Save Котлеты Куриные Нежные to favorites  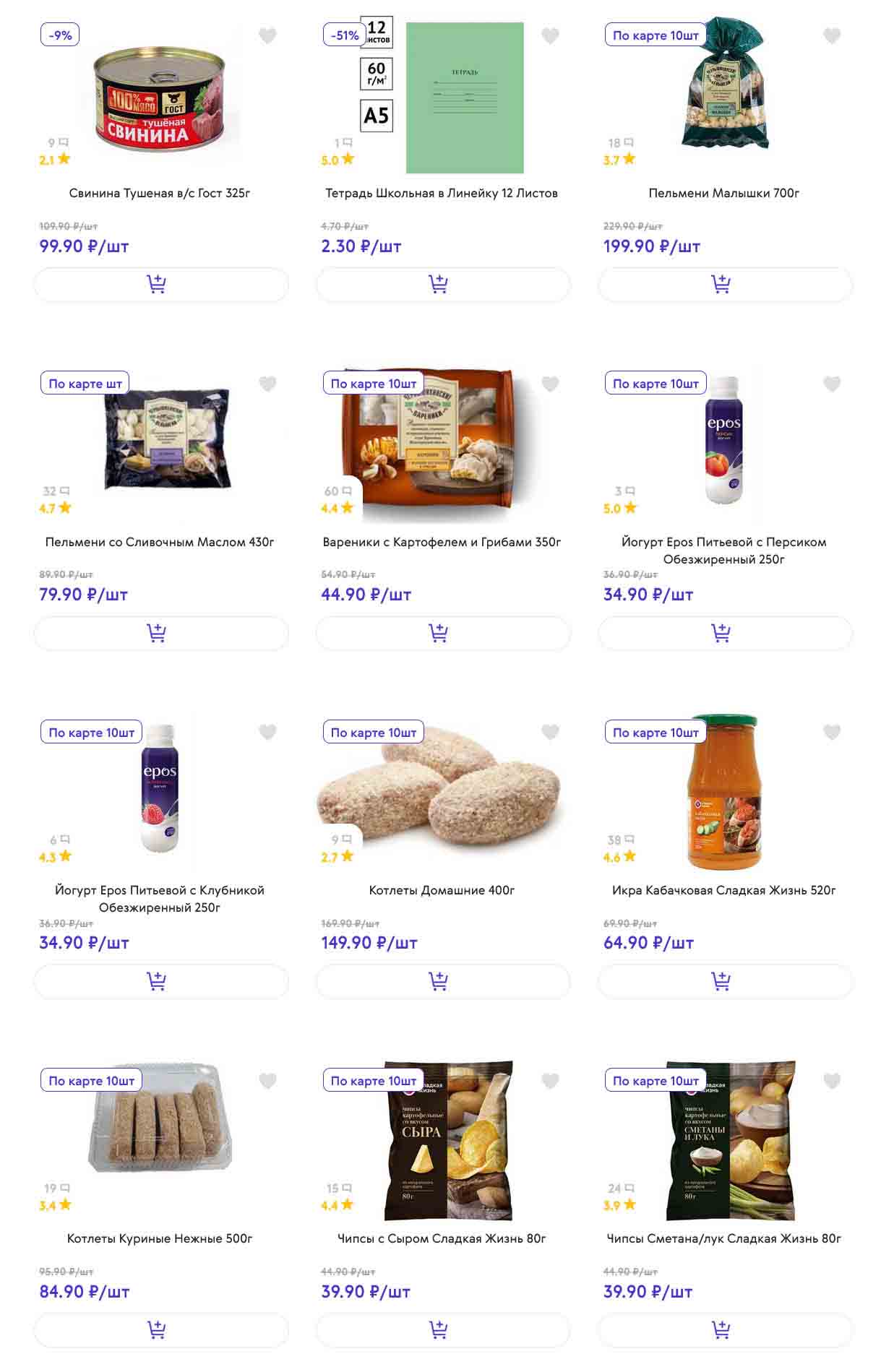tap(267, 1081)
